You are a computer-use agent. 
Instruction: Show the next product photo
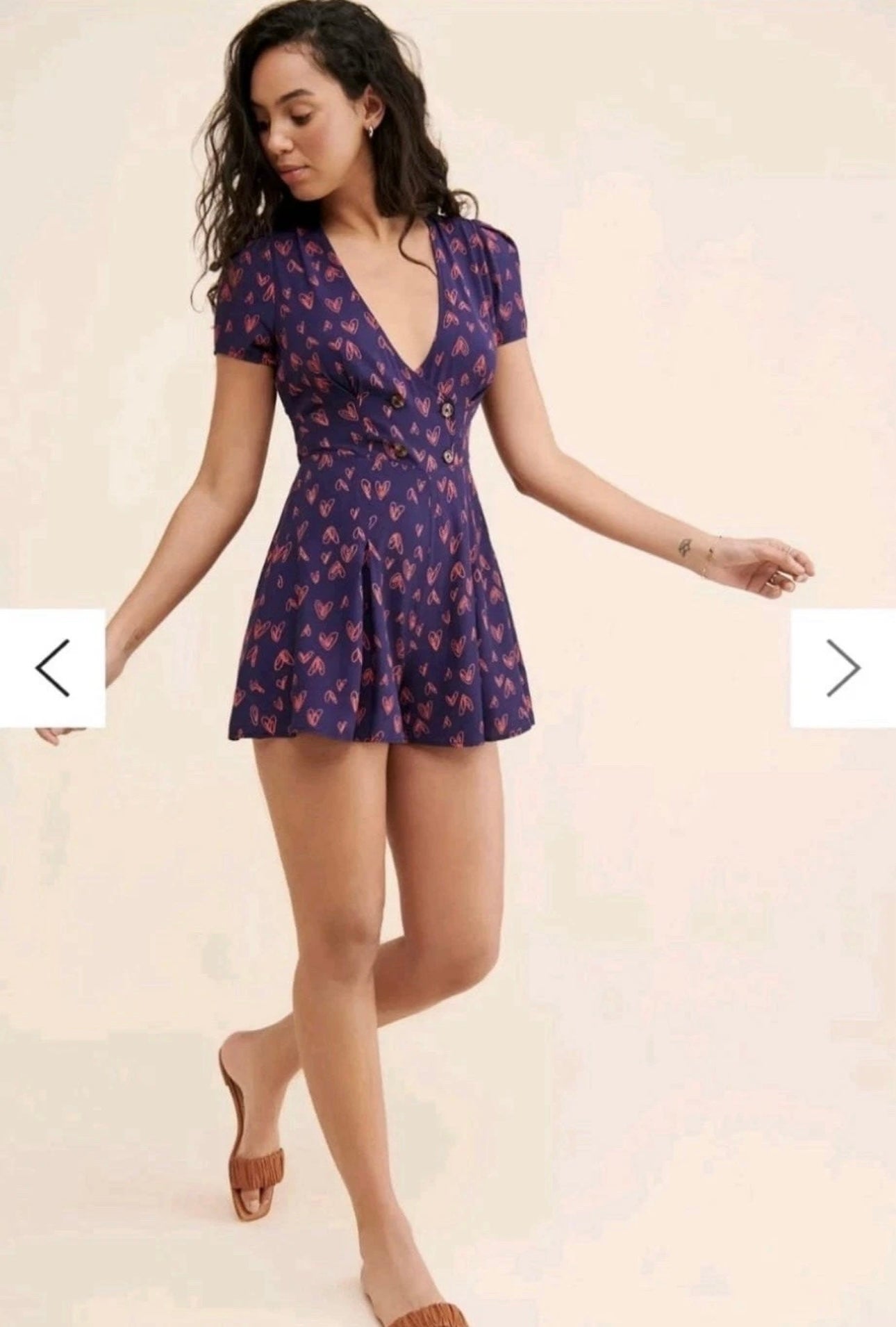pyautogui.click(x=843, y=668)
